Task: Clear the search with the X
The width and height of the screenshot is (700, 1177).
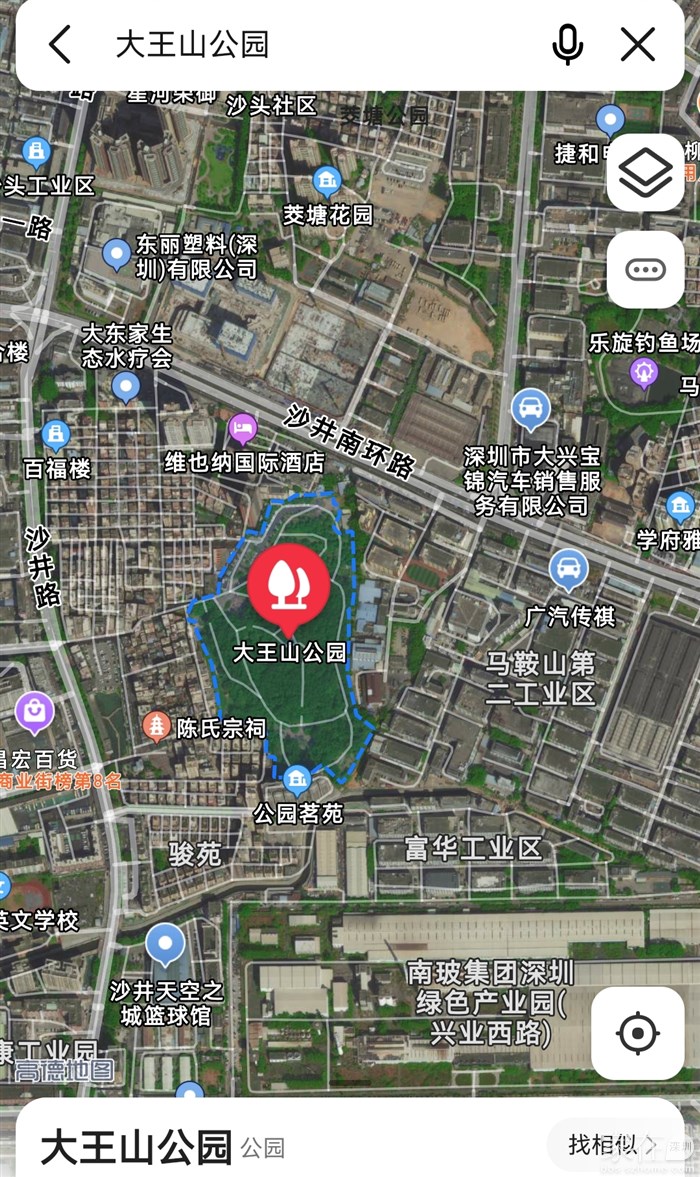Action: tap(638, 45)
